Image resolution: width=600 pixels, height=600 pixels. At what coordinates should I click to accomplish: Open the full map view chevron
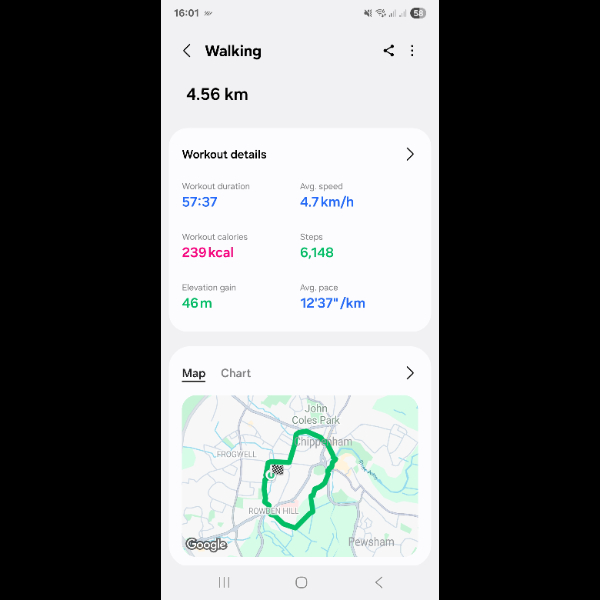[410, 373]
